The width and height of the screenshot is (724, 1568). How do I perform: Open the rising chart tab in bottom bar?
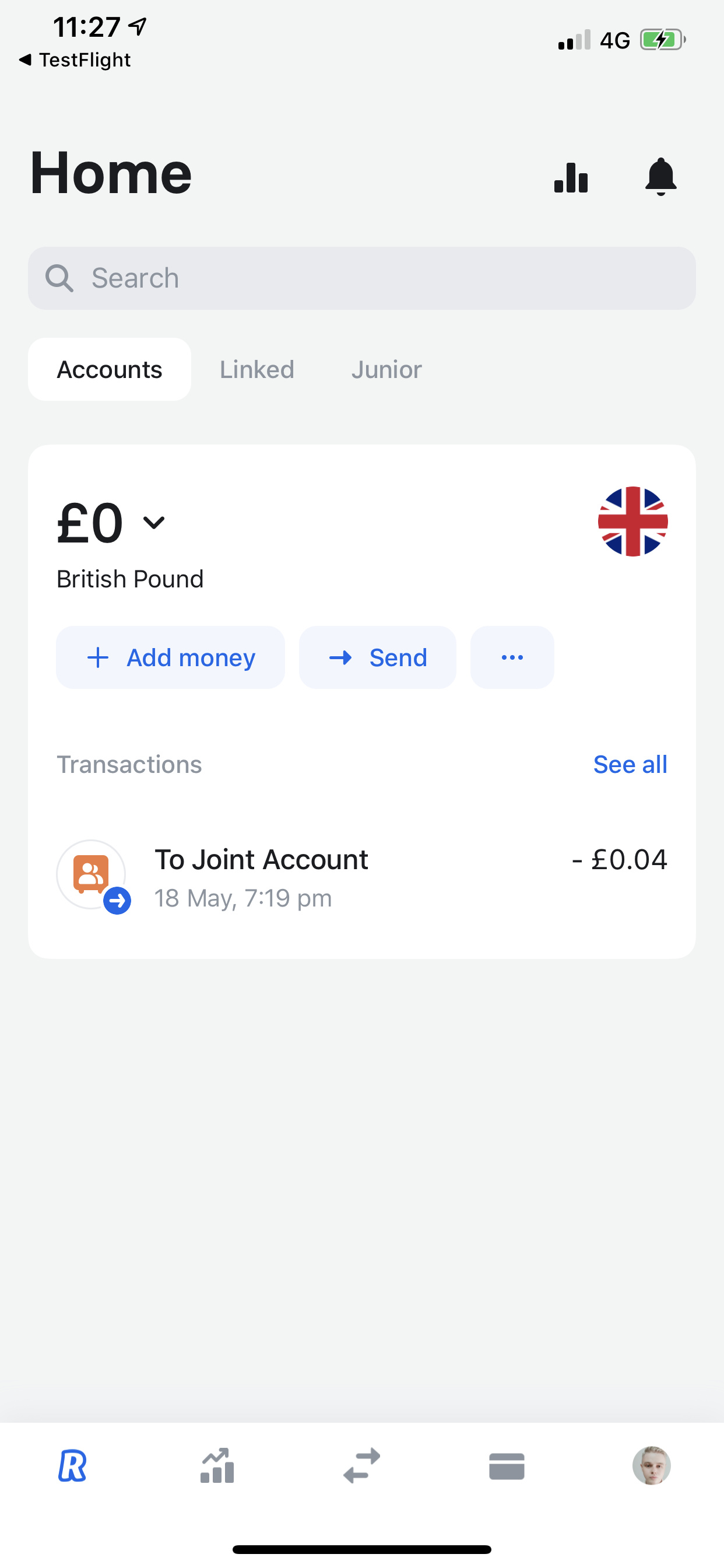(x=217, y=1466)
